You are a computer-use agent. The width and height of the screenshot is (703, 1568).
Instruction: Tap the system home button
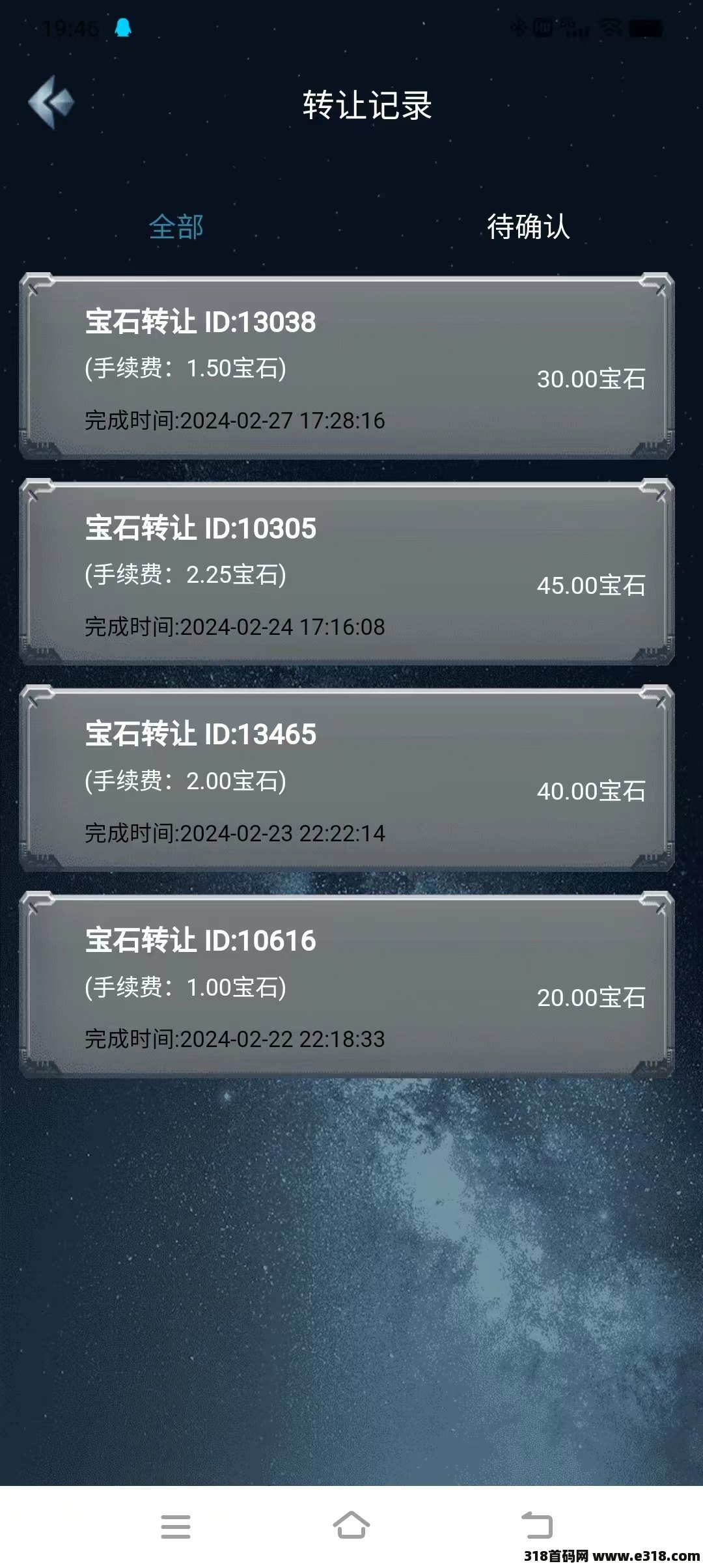(351, 1525)
